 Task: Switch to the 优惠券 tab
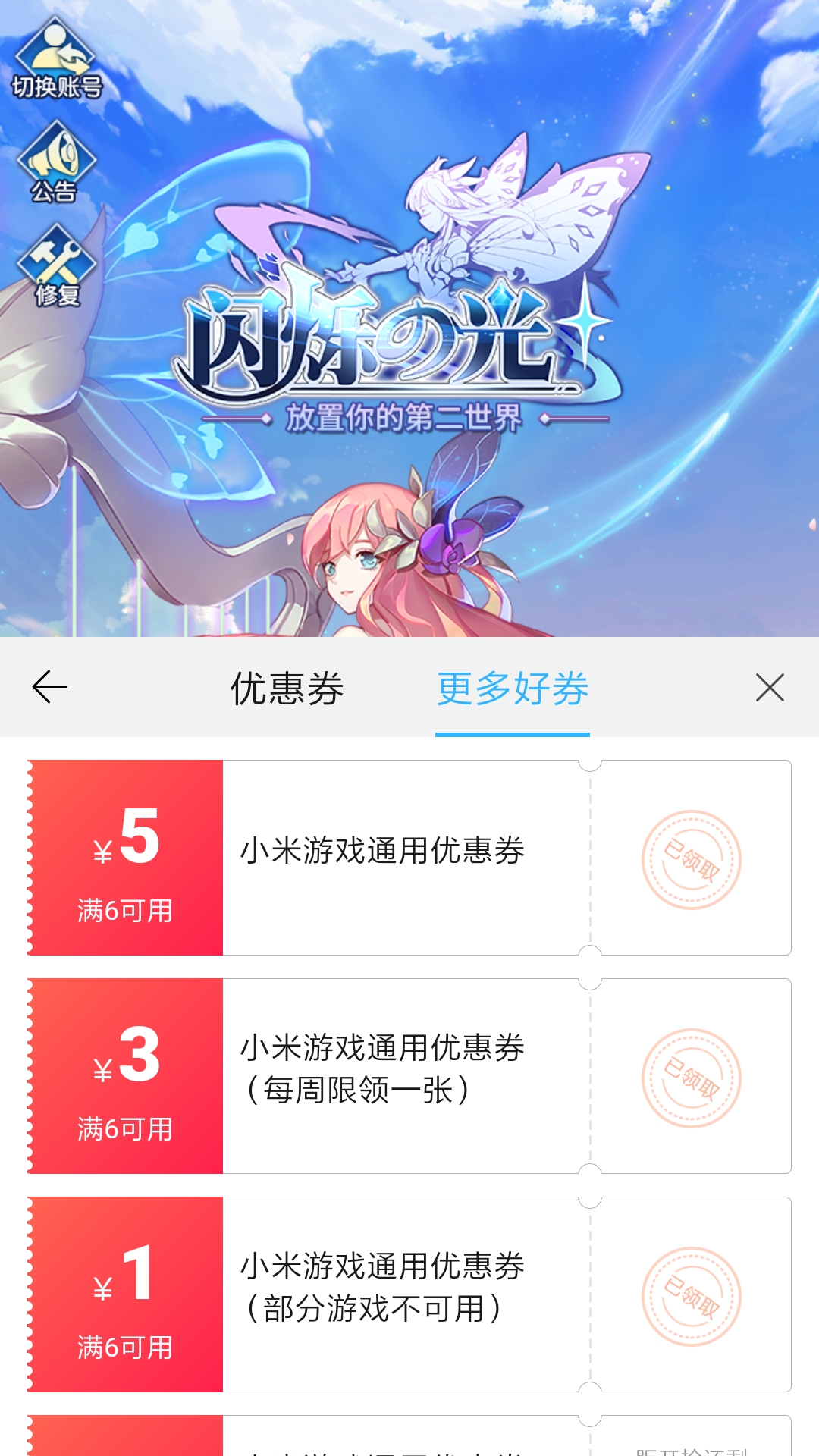pos(287,689)
